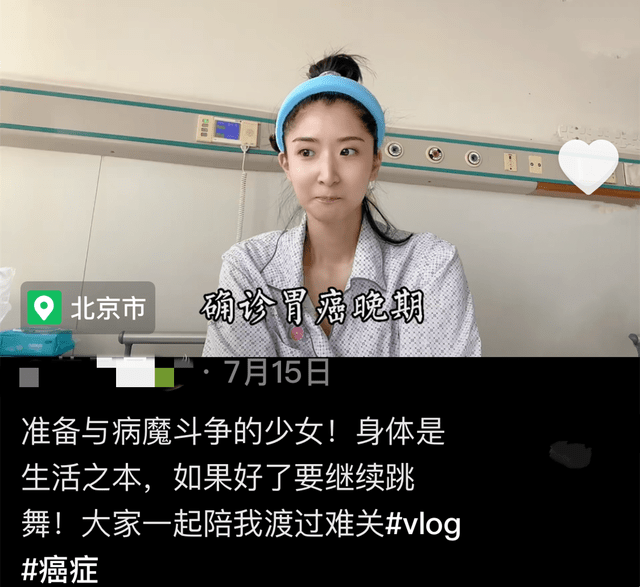Open the 北京市 location tag
The image size is (640, 587).
click(88, 307)
